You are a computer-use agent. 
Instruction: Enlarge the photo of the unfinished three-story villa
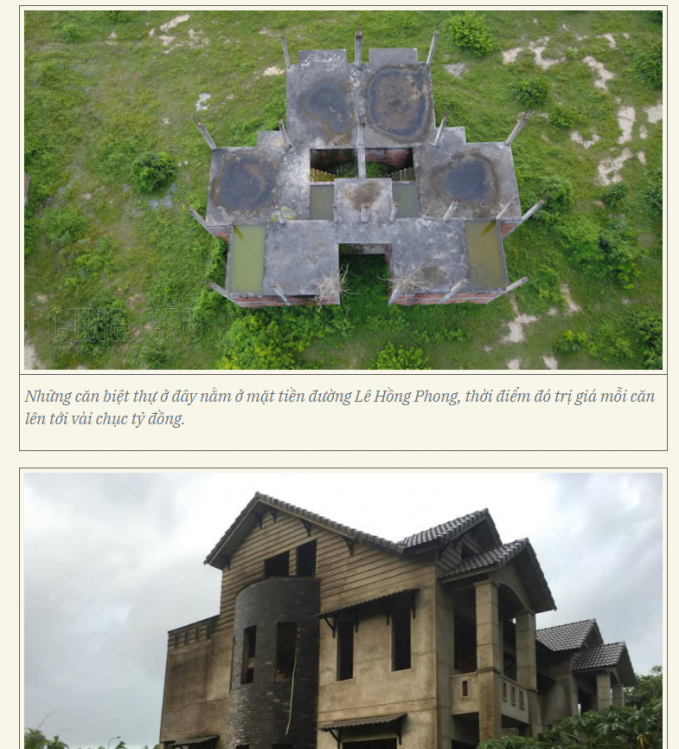[x=342, y=610]
